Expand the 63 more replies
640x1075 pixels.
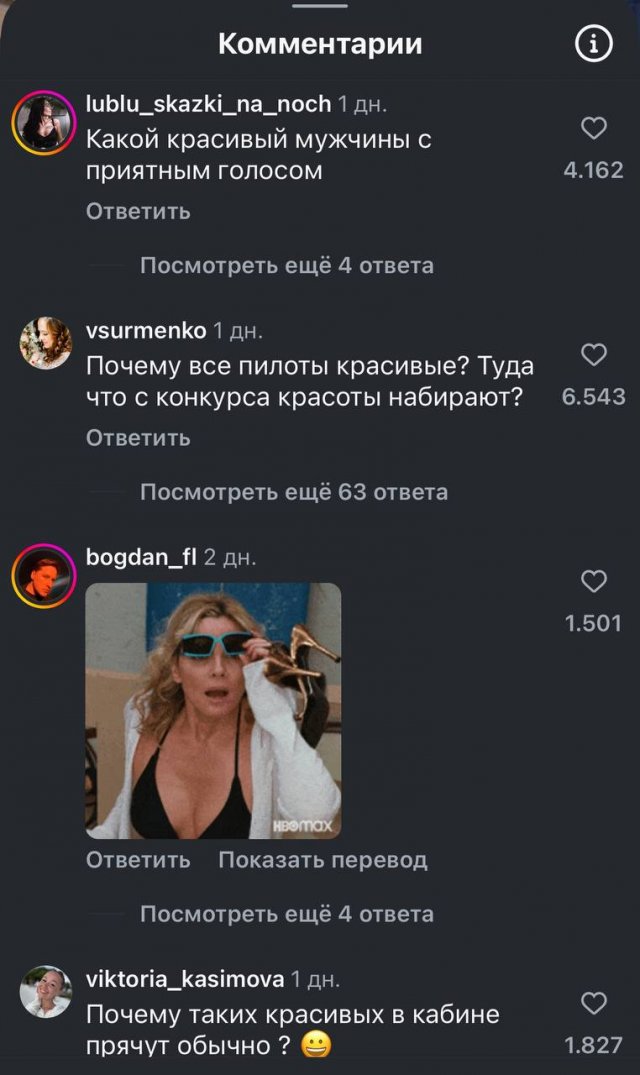[293, 492]
